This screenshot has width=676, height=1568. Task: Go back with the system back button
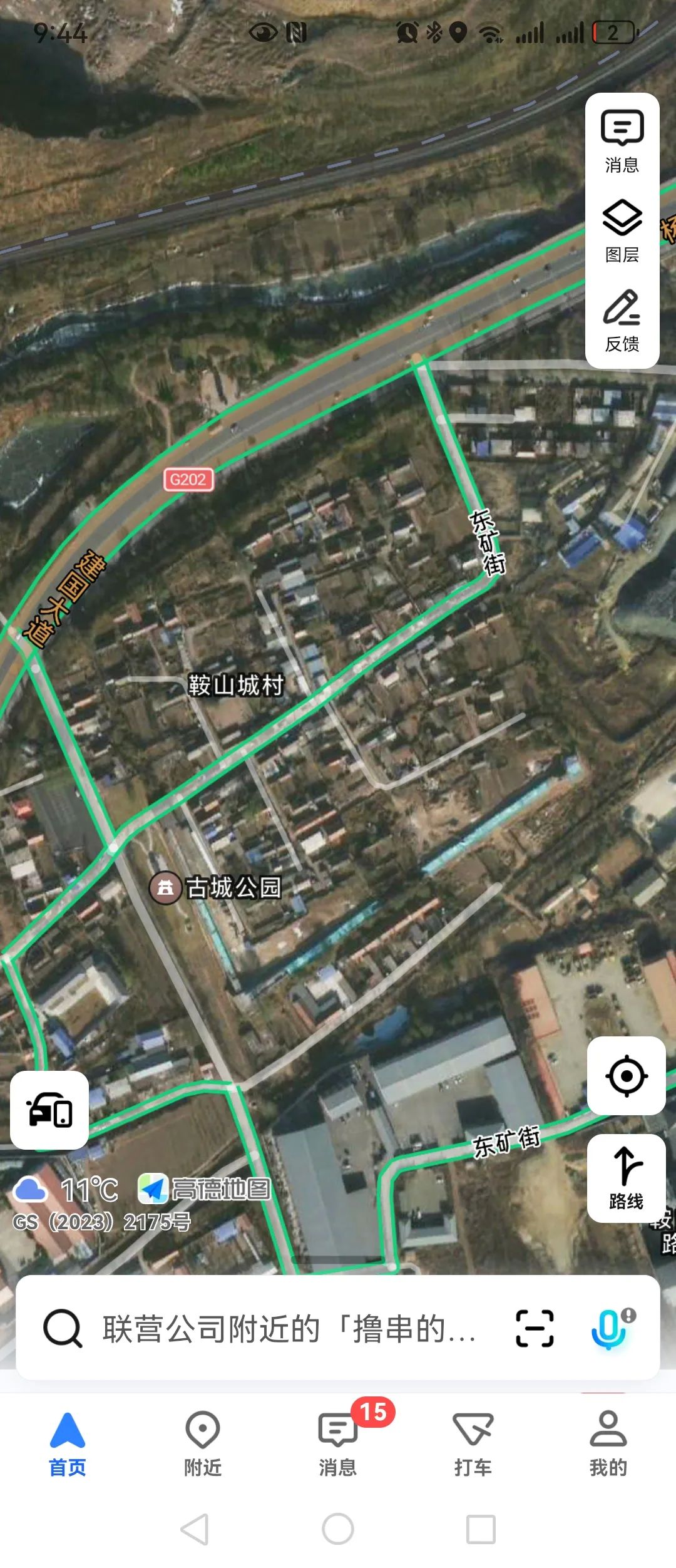click(195, 1530)
